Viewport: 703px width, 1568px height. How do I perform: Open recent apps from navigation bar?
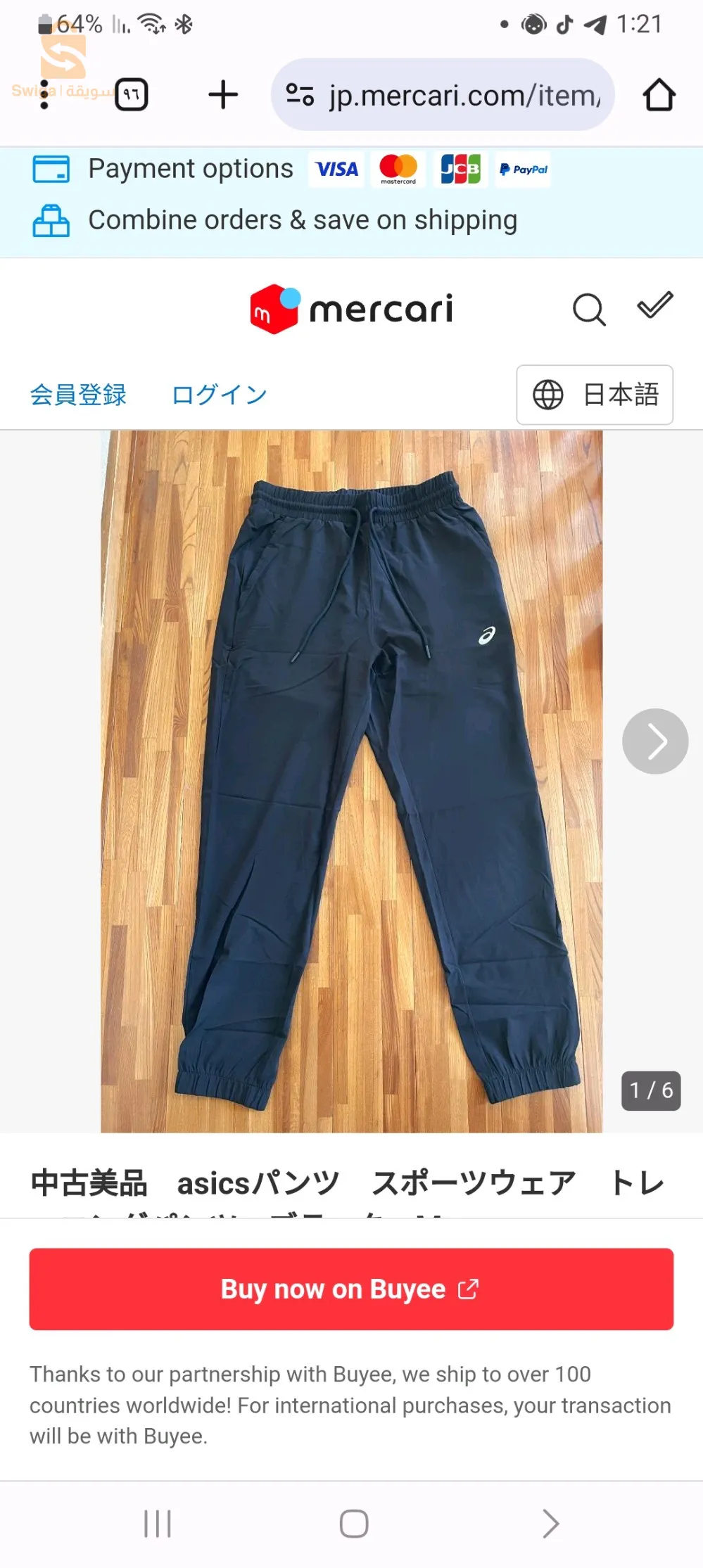158,1524
